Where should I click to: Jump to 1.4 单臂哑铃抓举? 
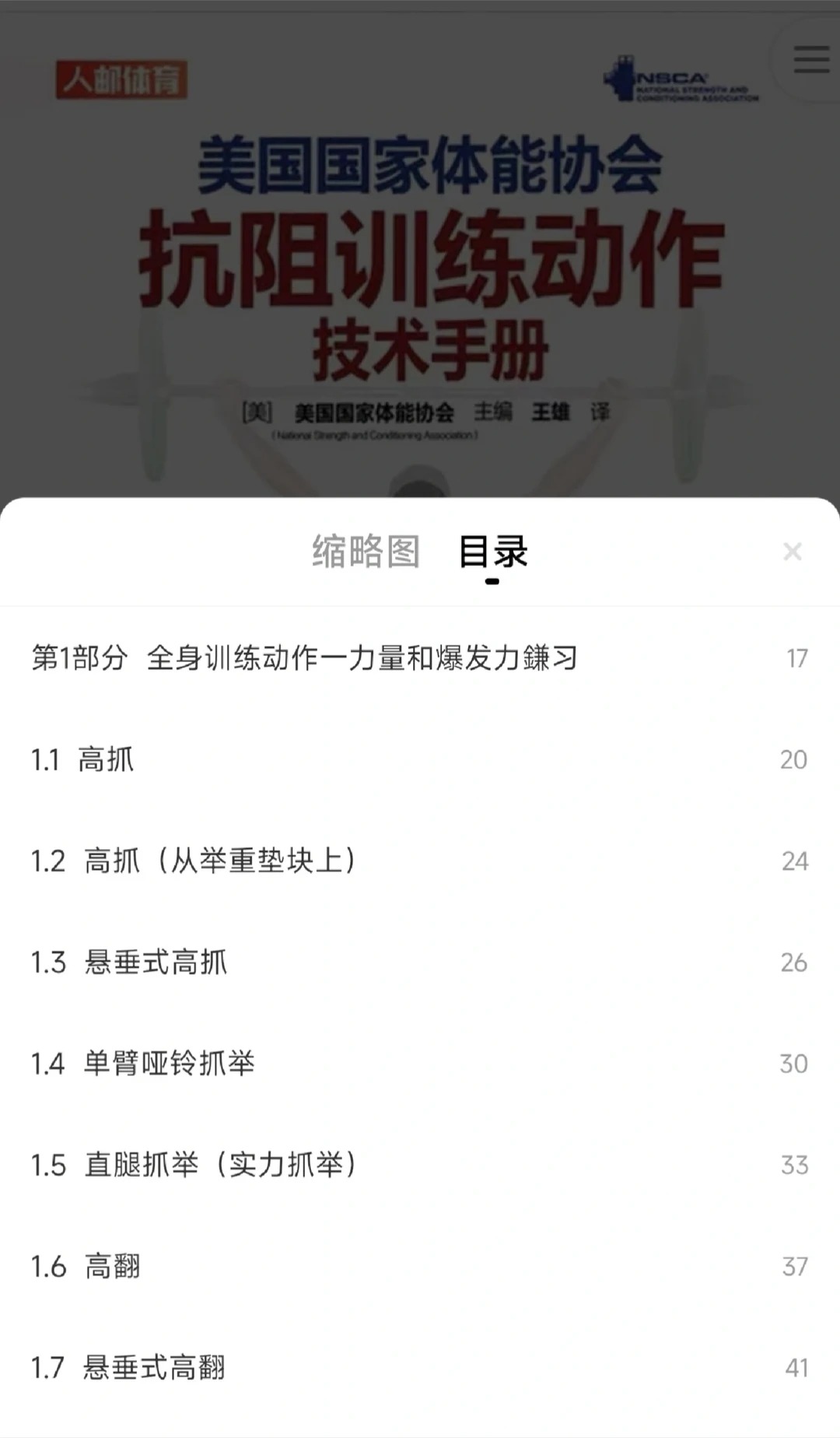tap(143, 1064)
